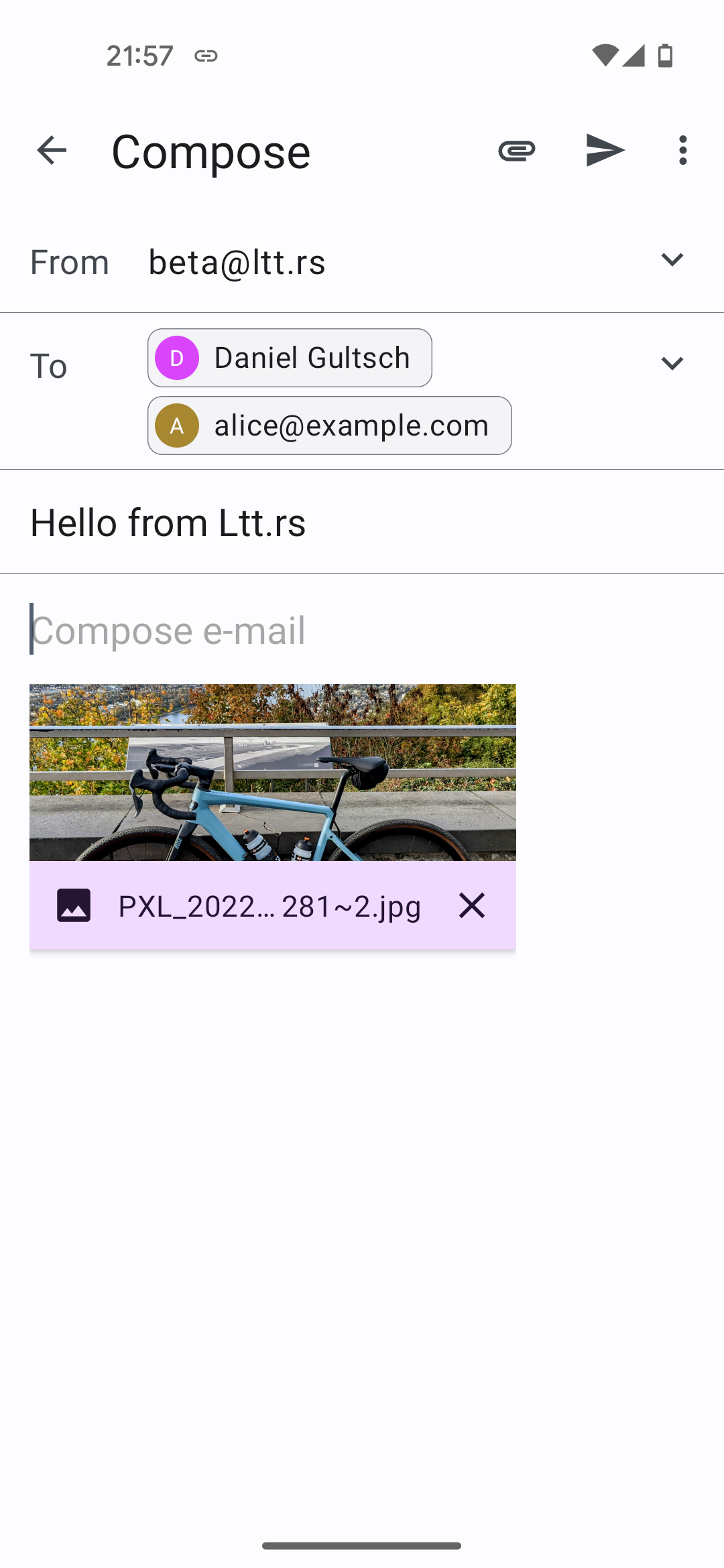This screenshot has height=1568, width=724.
Task: Focus the Compose e-mail body field
Action: click(x=362, y=631)
